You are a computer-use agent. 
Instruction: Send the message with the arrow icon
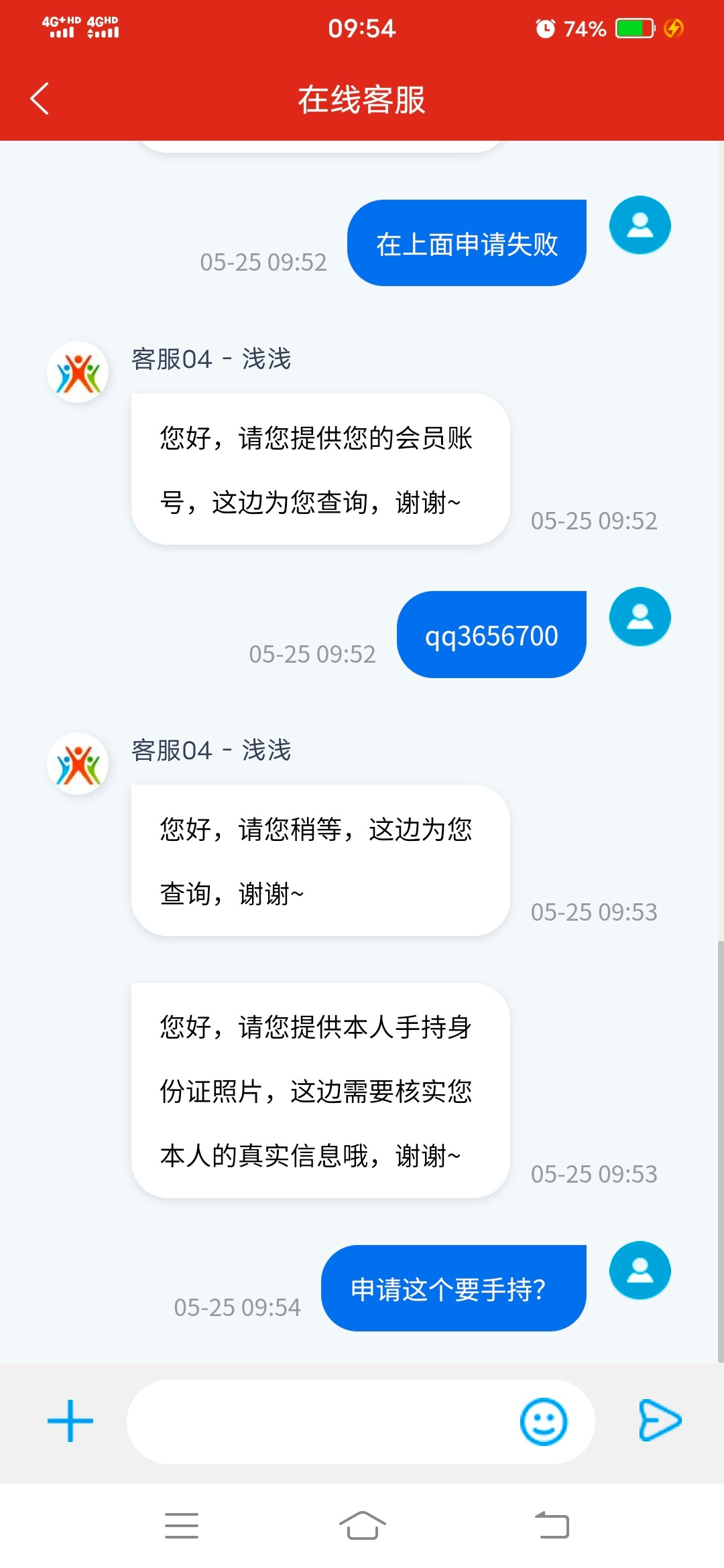[x=660, y=1420]
